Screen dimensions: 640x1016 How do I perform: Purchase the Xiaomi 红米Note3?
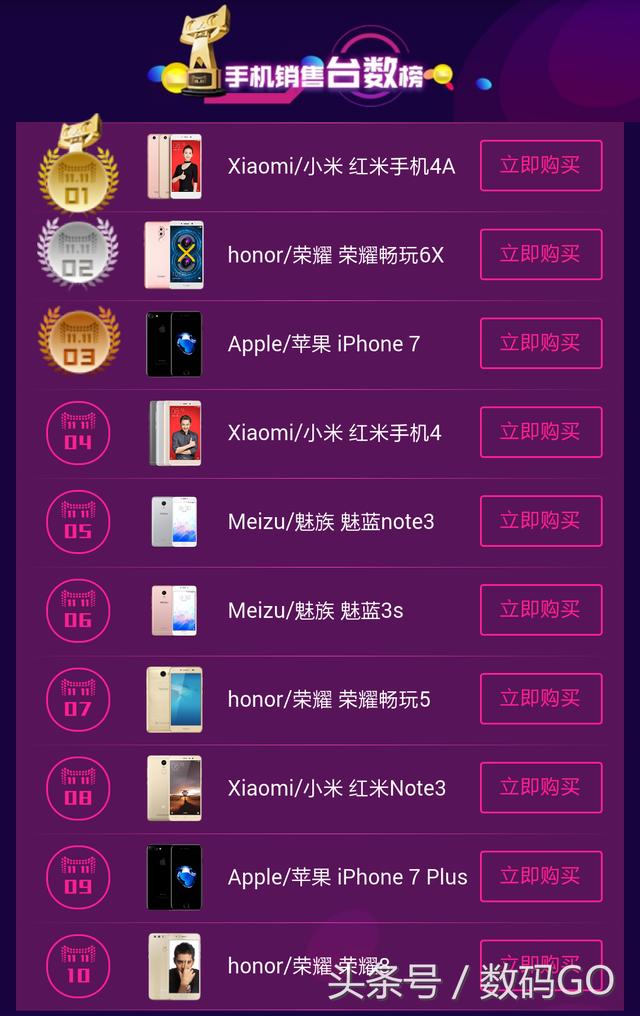coord(541,787)
